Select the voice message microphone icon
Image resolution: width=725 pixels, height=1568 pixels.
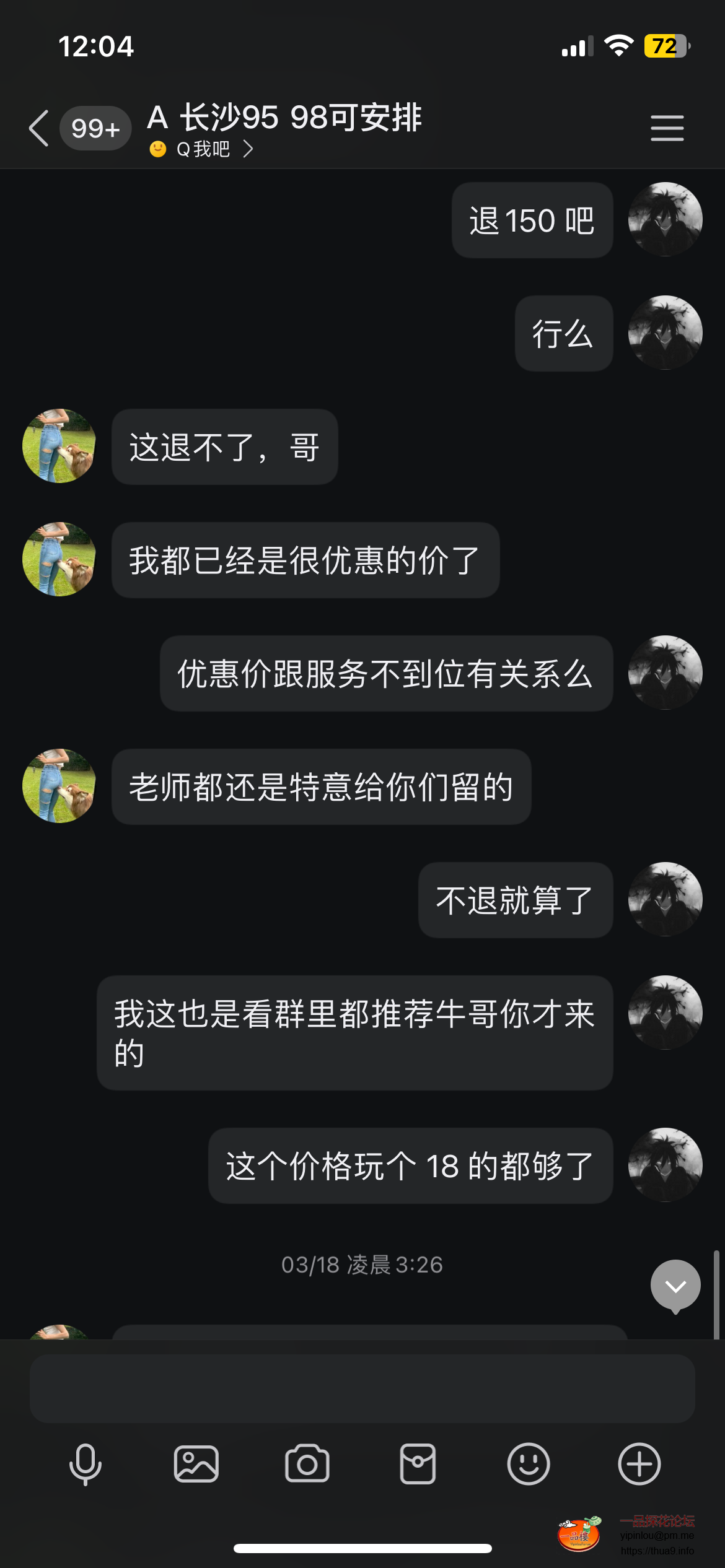pos(86,1464)
